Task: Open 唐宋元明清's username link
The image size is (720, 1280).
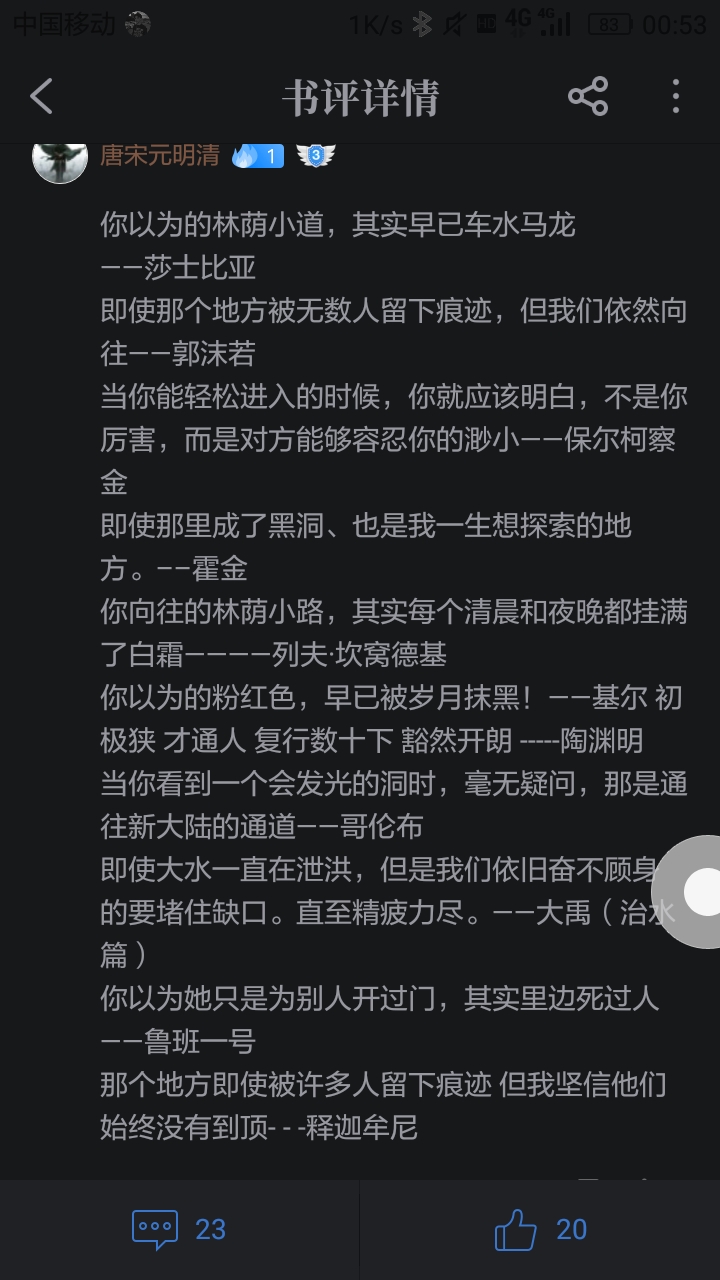Action: coord(159,156)
